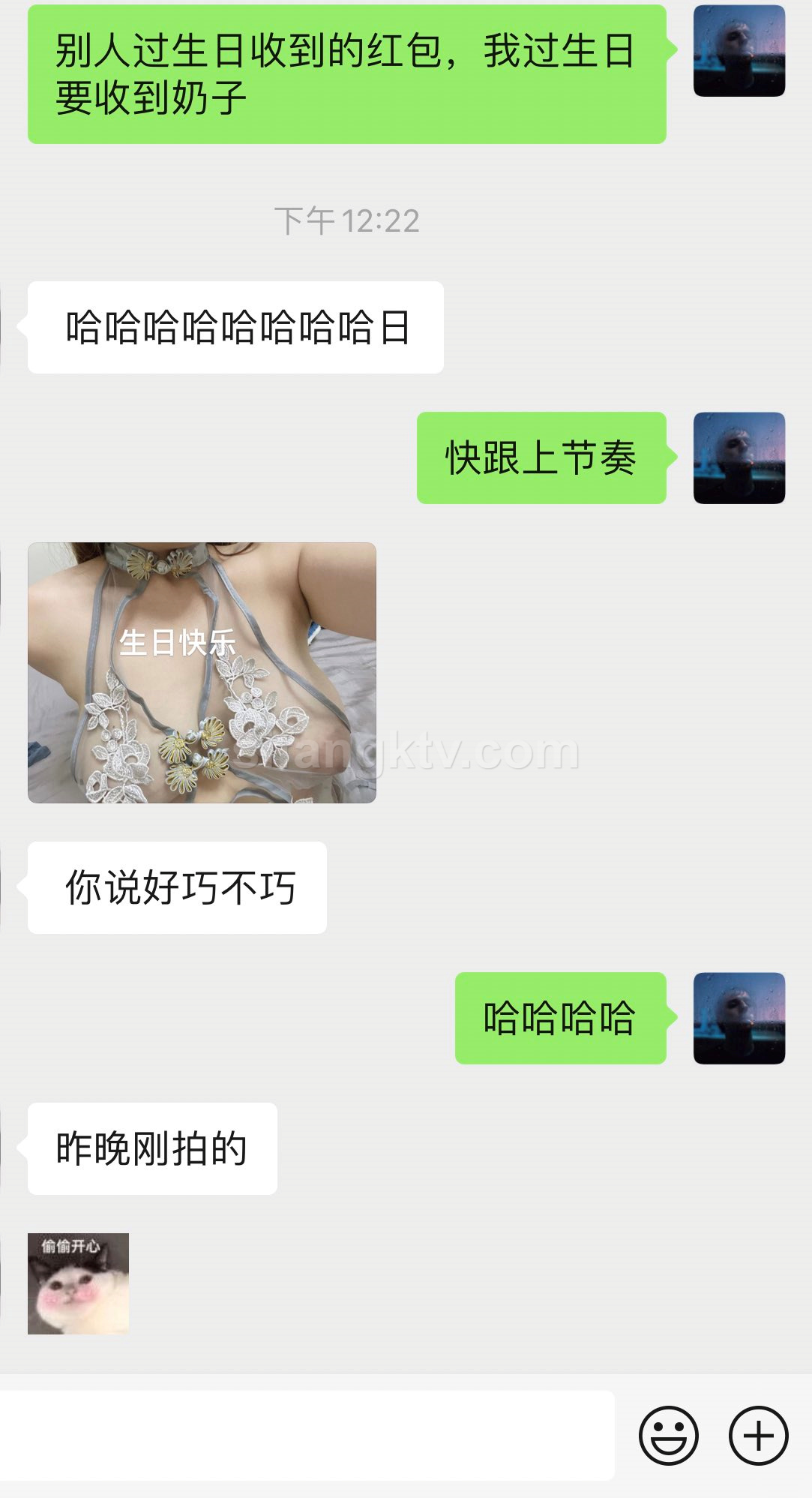View the 偷偷开心 cat sticker
This screenshot has width=812, height=1498.
click(78, 1283)
